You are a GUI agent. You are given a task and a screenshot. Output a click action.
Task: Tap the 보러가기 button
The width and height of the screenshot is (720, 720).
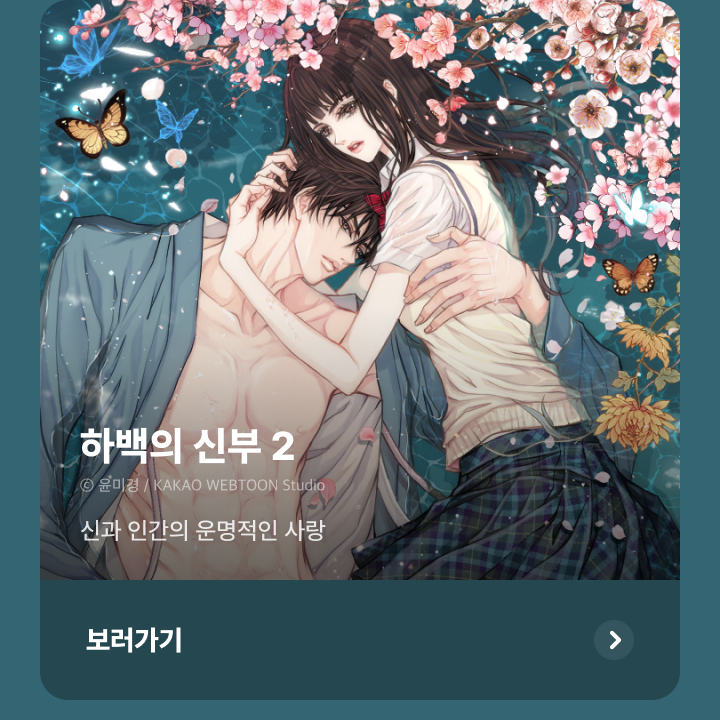pos(134,640)
